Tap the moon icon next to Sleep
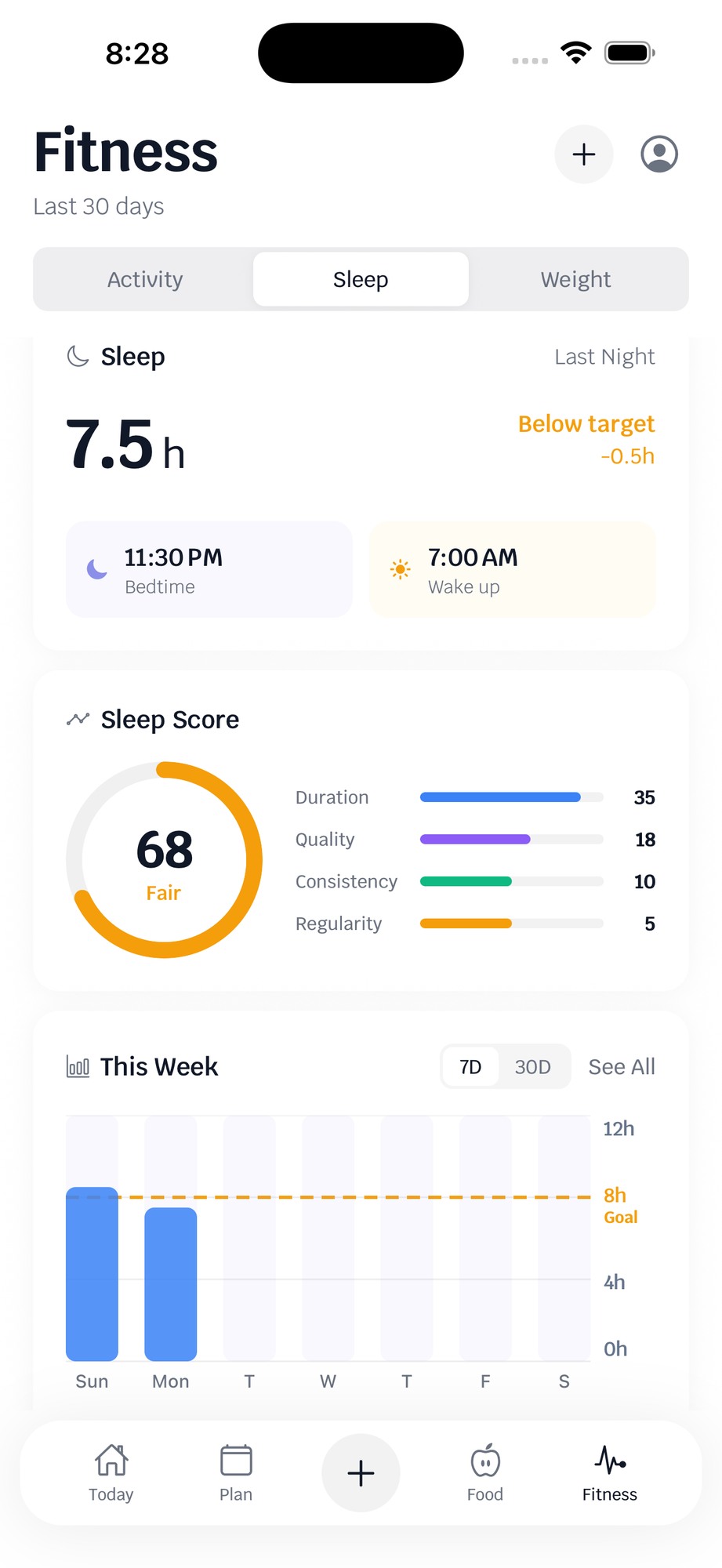Viewport: 722px width, 1568px height. tap(78, 356)
